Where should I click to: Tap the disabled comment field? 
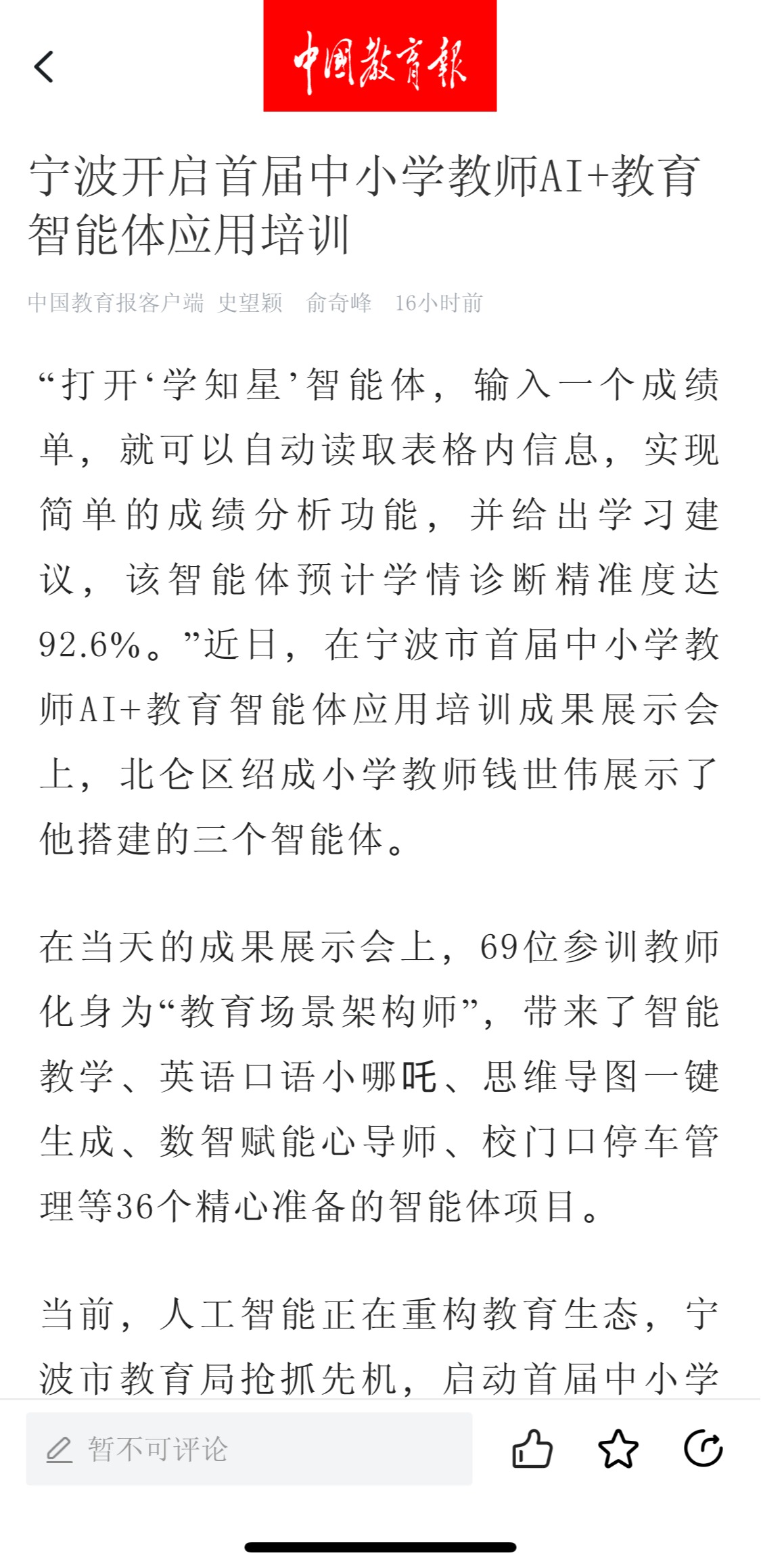pyautogui.click(x=249, y=1448)
